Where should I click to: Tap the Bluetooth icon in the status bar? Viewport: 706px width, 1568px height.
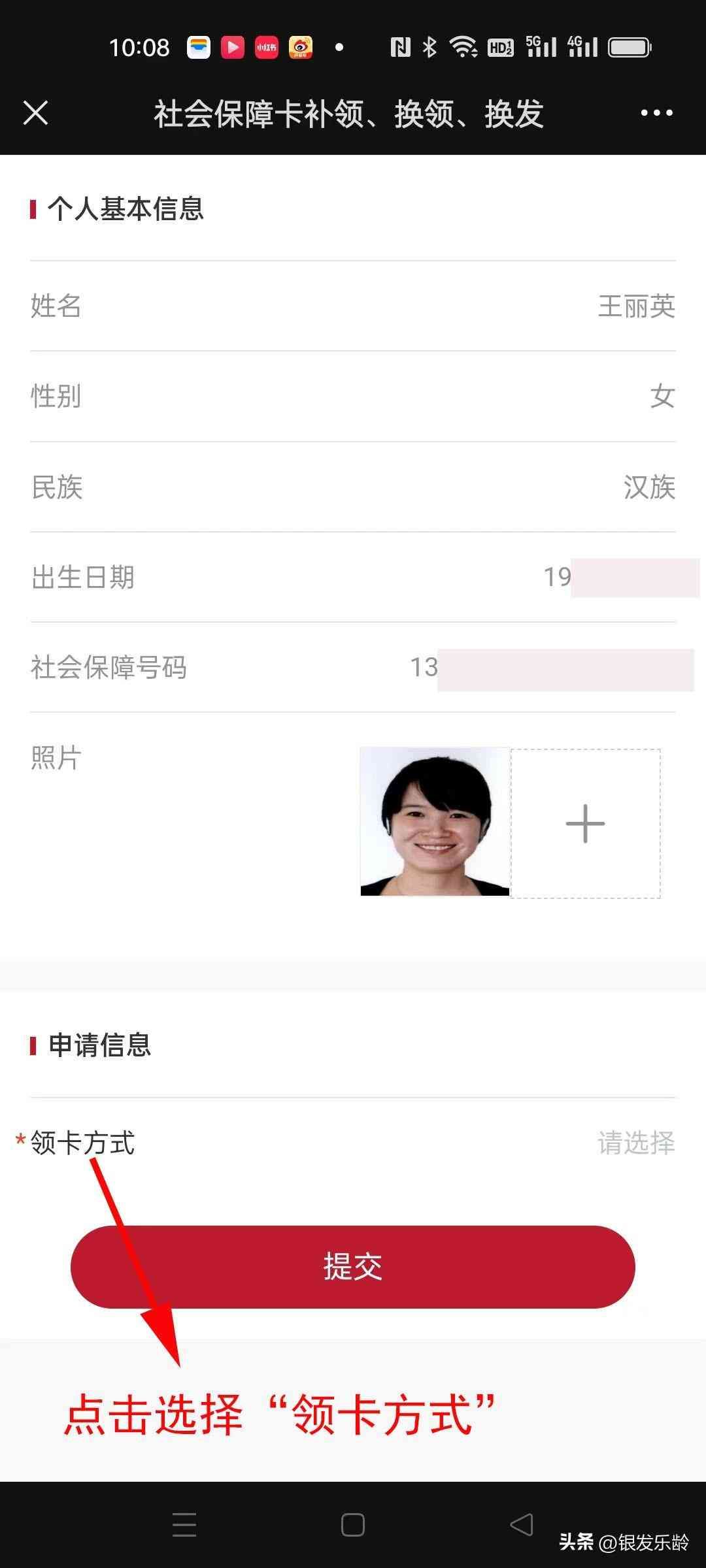point(428,47)
